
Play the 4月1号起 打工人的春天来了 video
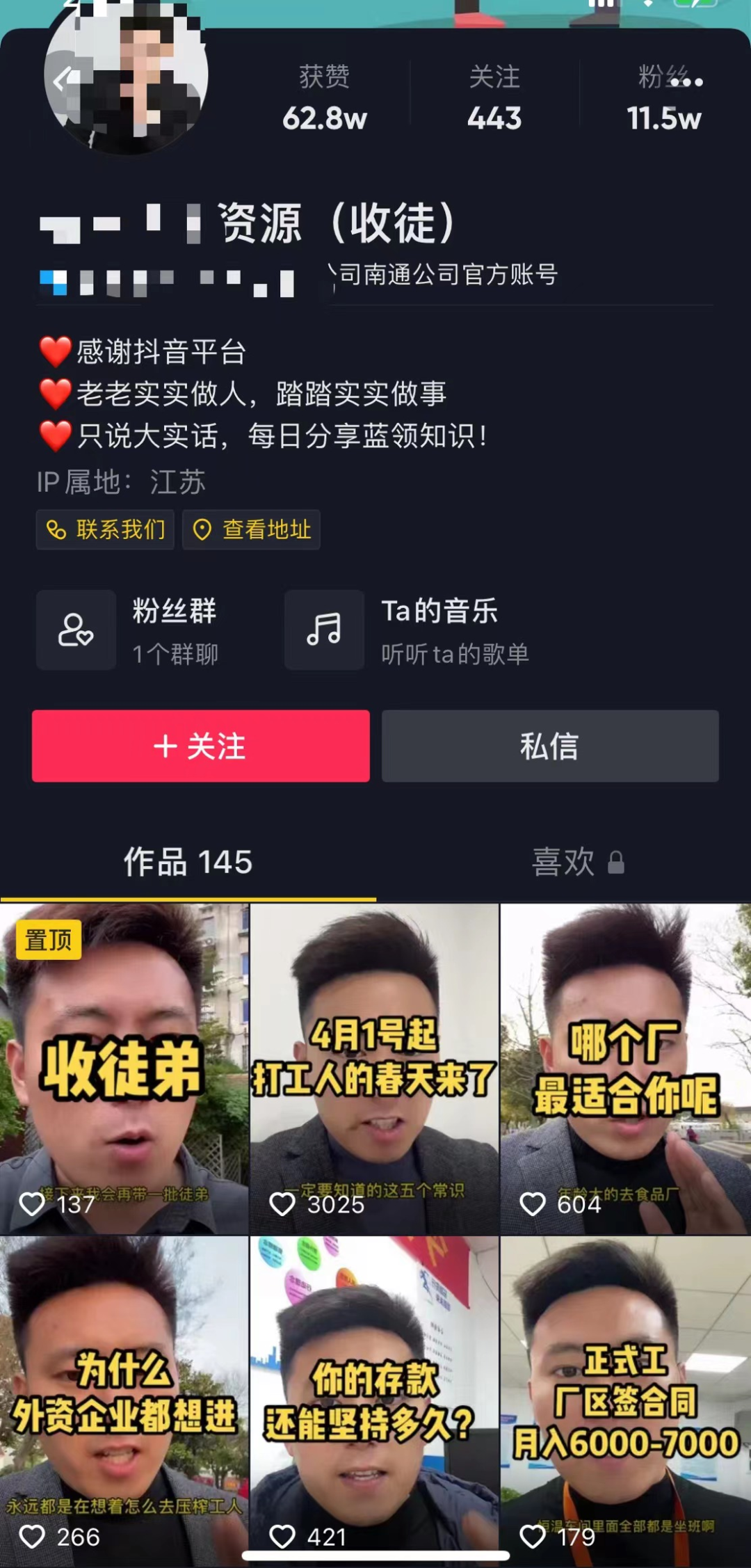[374, 1068]
